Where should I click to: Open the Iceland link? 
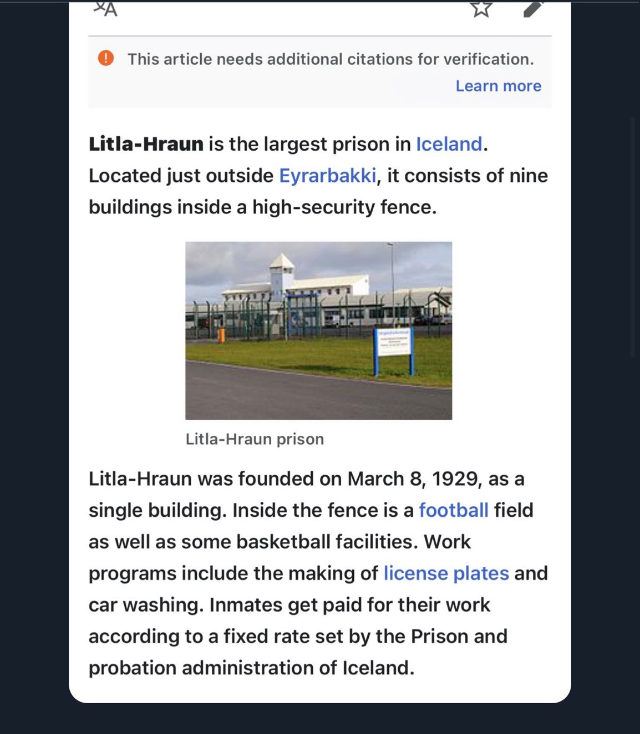449,144
